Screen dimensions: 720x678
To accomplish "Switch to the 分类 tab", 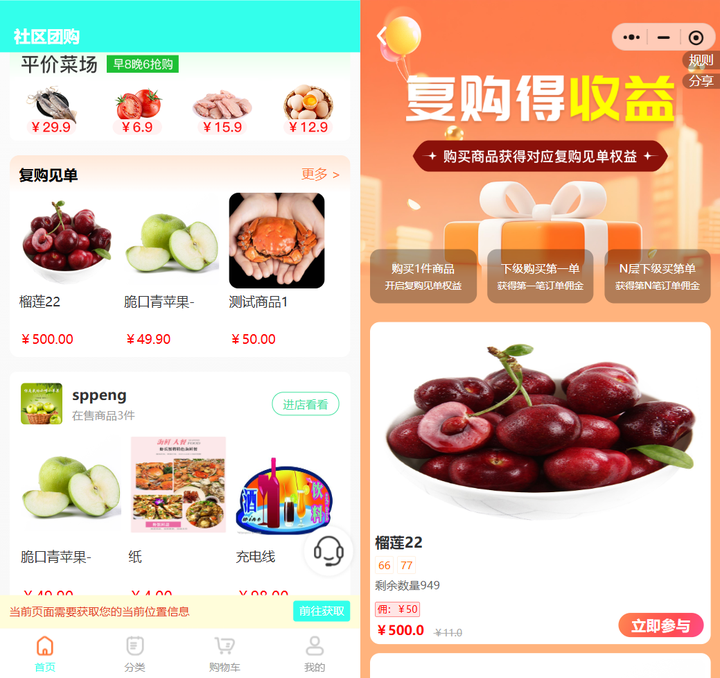I will coord(135,654).
